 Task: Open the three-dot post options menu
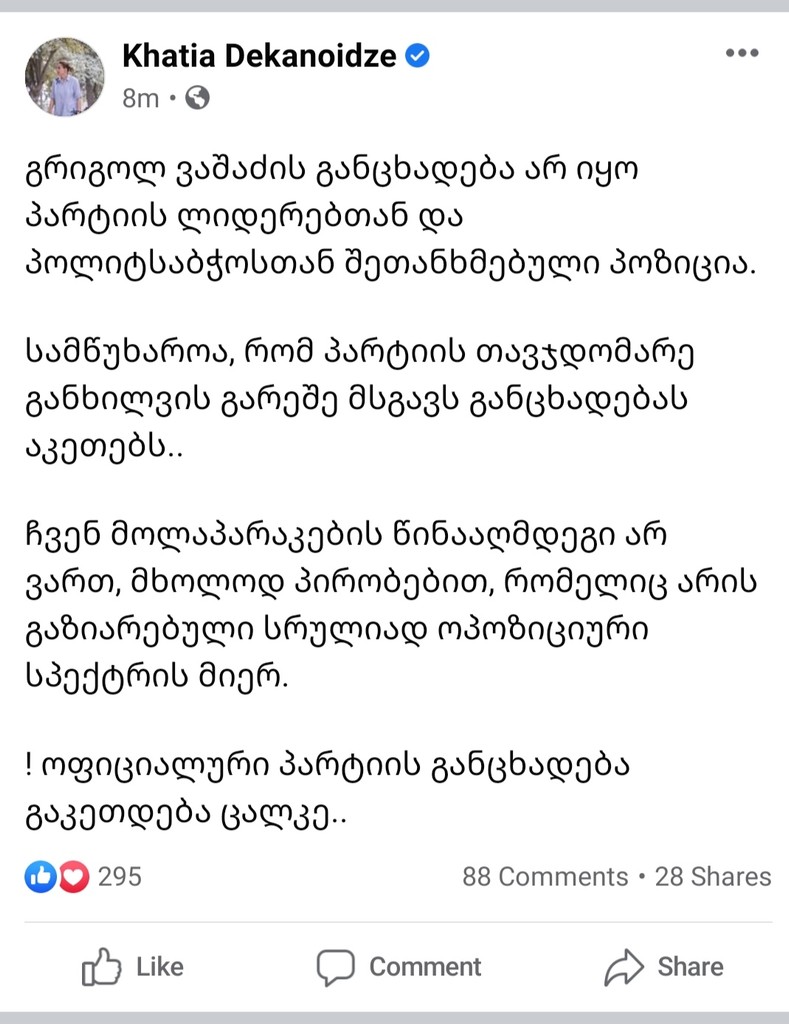pyautogui.click(x=741, y=52)
